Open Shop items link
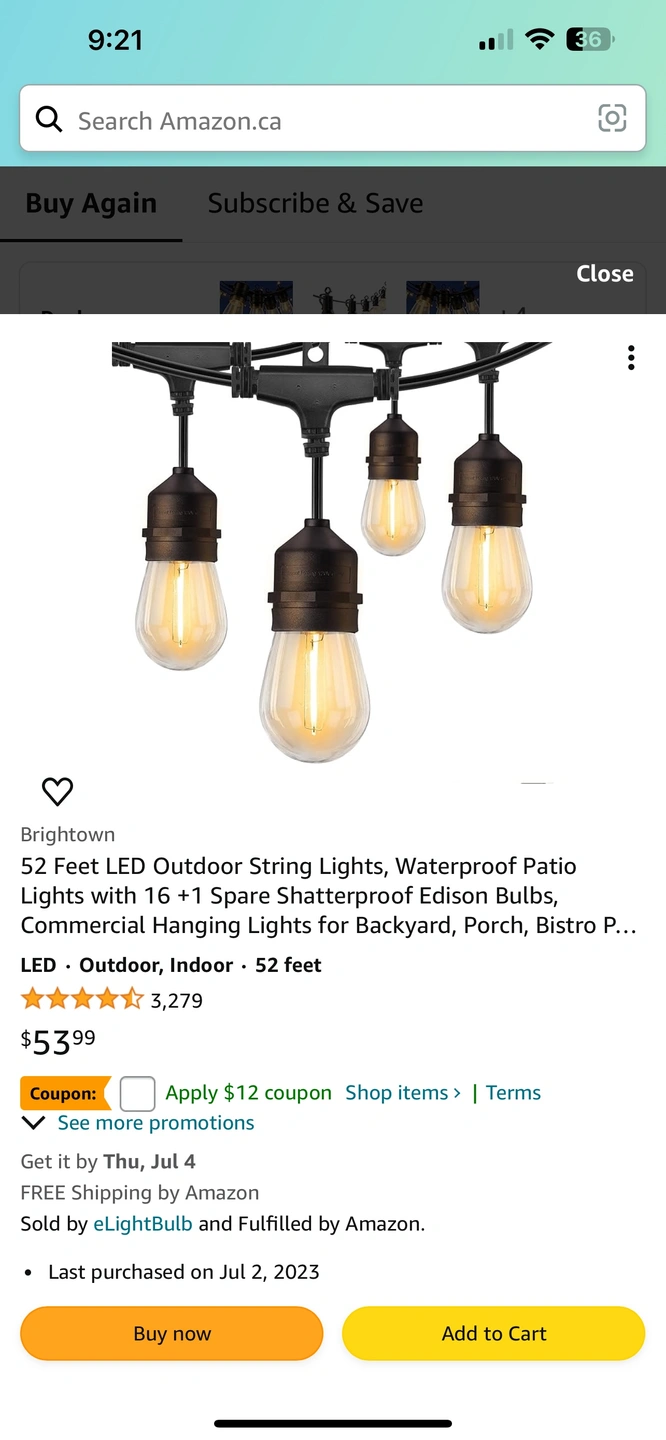This screenshot has height=1440, width=666. [x=402, y=1093]
